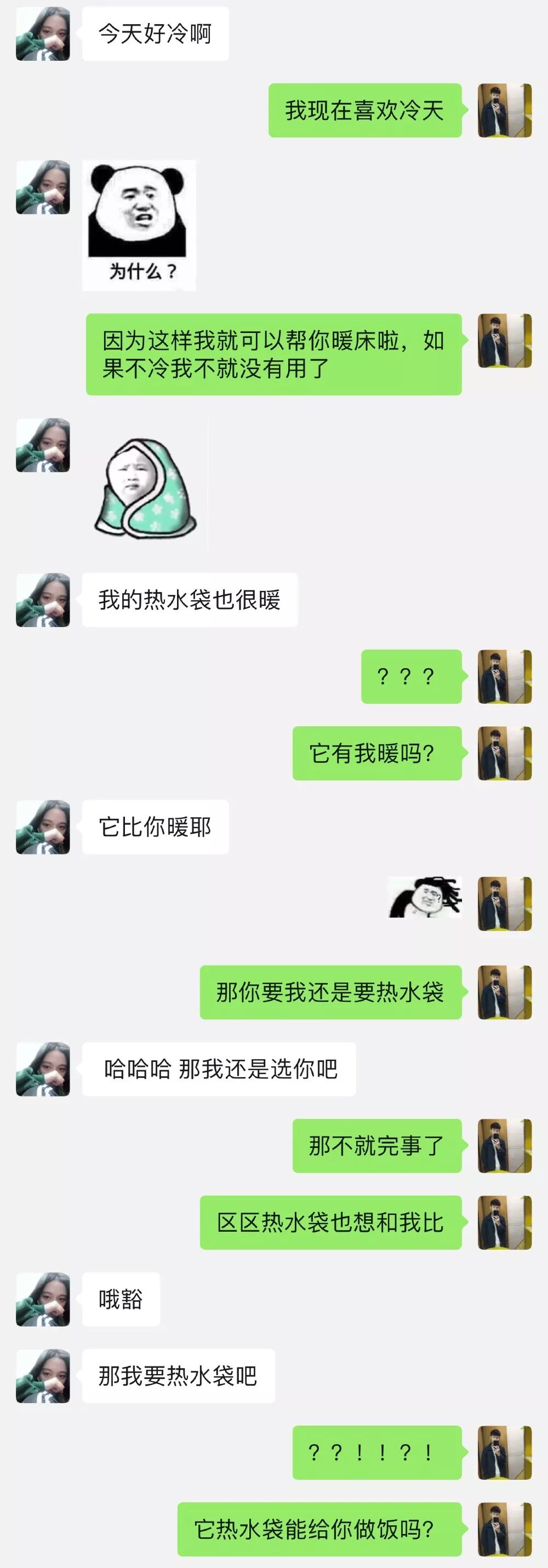Click the message about 帮你暖床
This screenshot has width=548, height=1568.
[274, 356]
